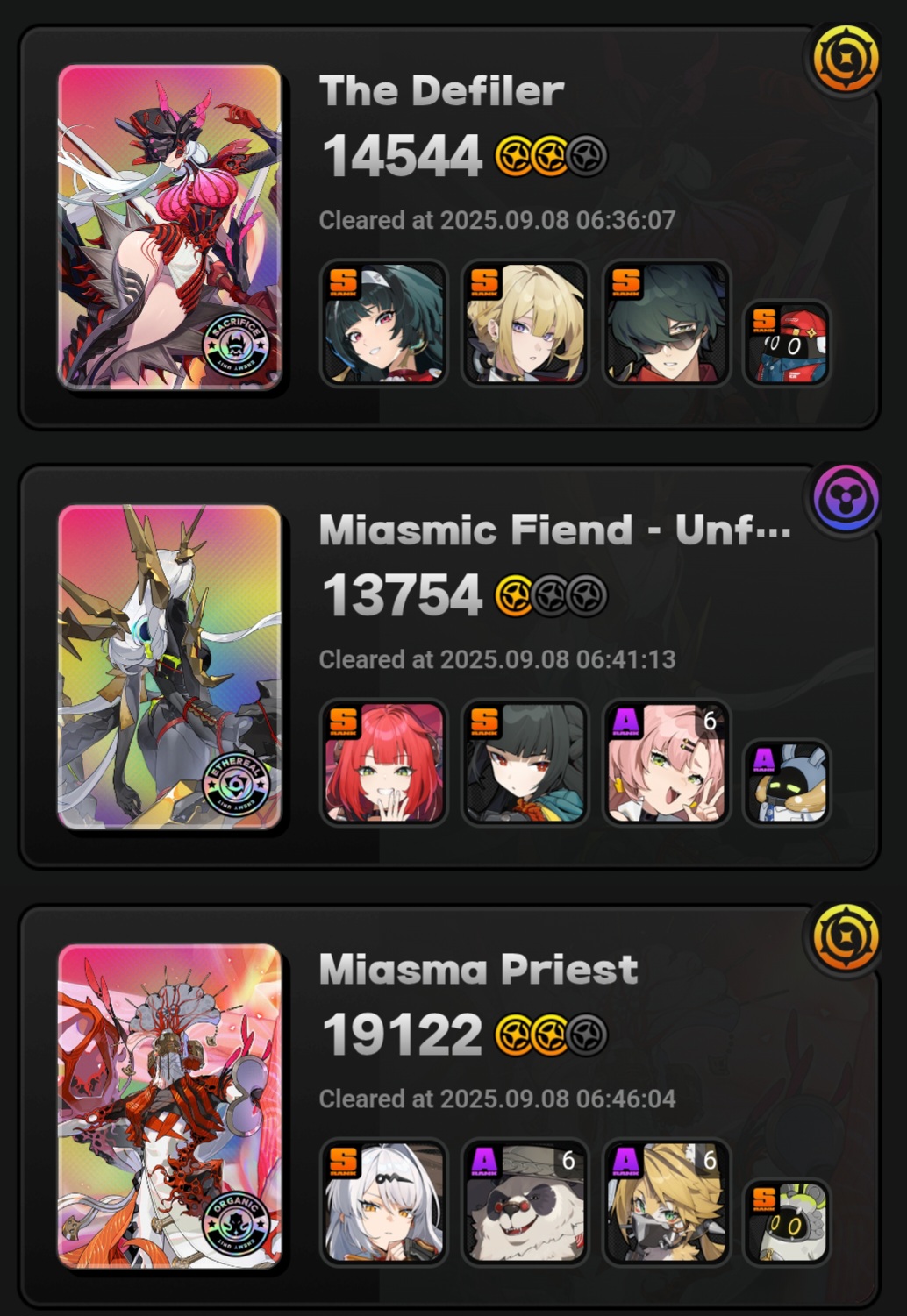Screen dimensions: 907x1316
Task: Open The Defiler battle record card
Action: click(x=447, y=228)
